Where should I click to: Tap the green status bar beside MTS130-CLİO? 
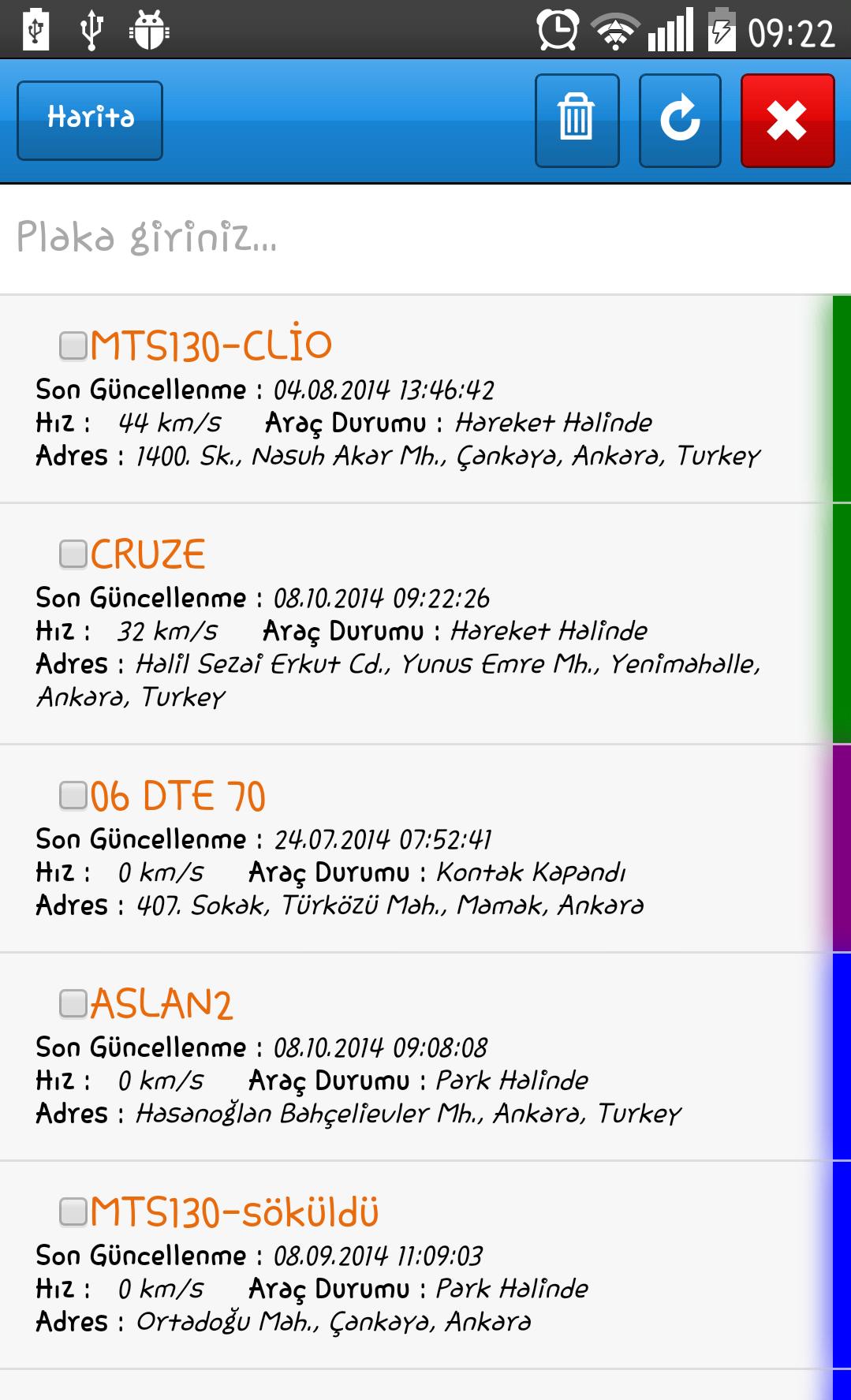point(840,394)
